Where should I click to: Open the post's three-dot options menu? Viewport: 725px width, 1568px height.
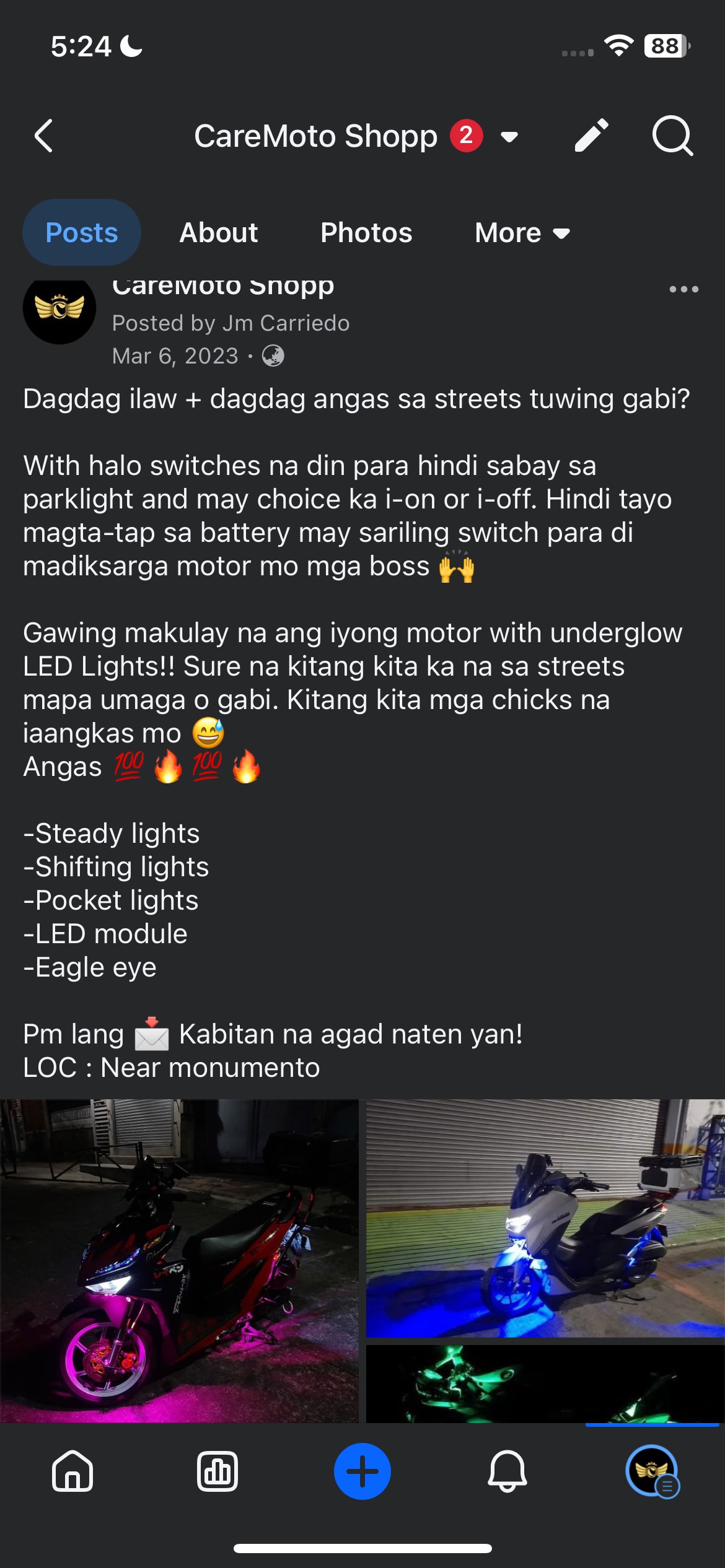(683, 289)
